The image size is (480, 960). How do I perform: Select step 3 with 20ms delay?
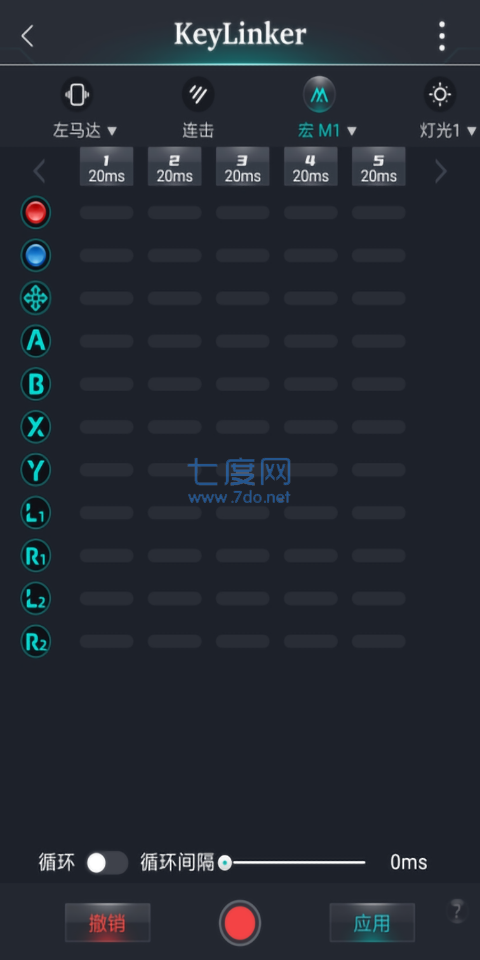[x=242, y=167]
